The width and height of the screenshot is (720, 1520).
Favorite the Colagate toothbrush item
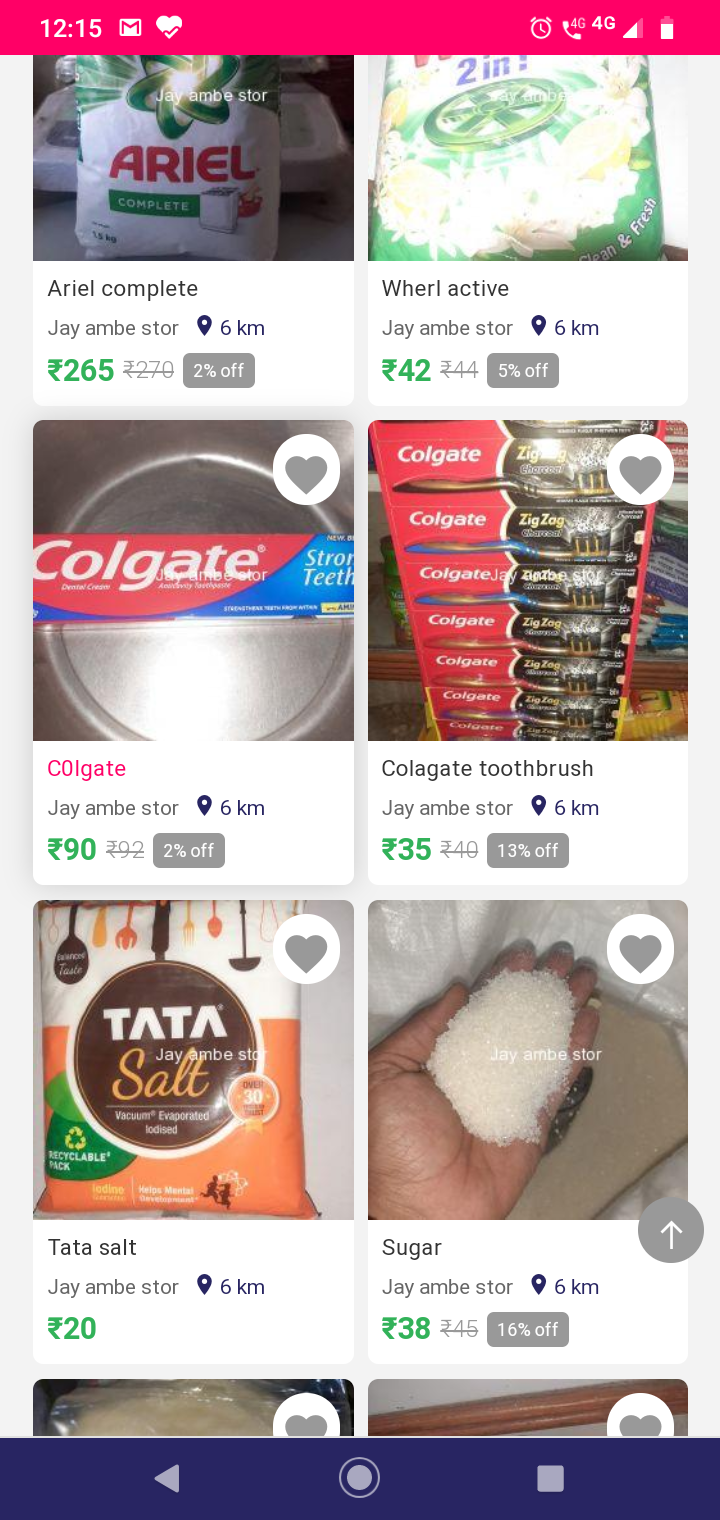pyautogui.click(x=640, y=469)
